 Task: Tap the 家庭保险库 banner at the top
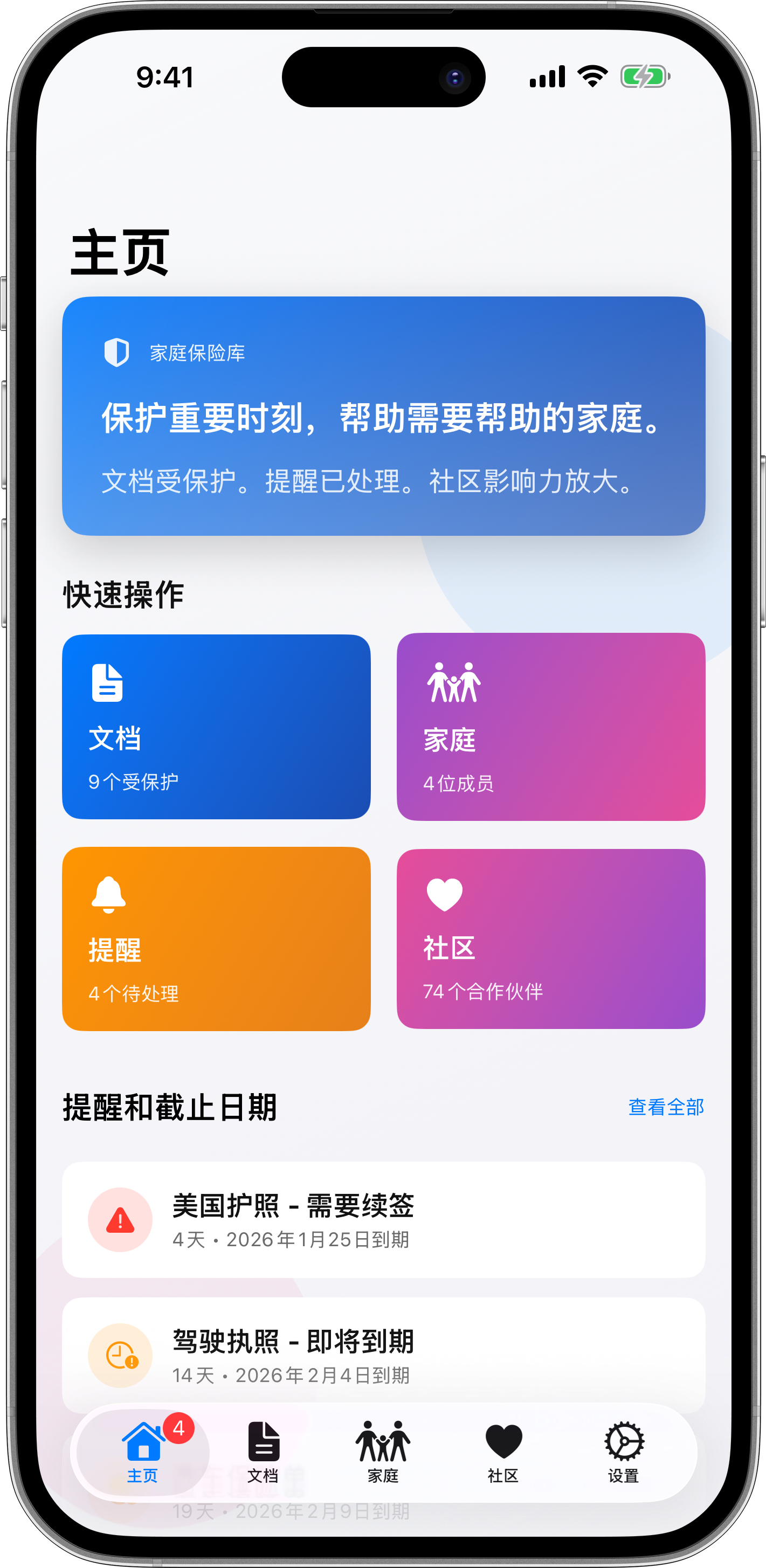(x=383, y=416)
